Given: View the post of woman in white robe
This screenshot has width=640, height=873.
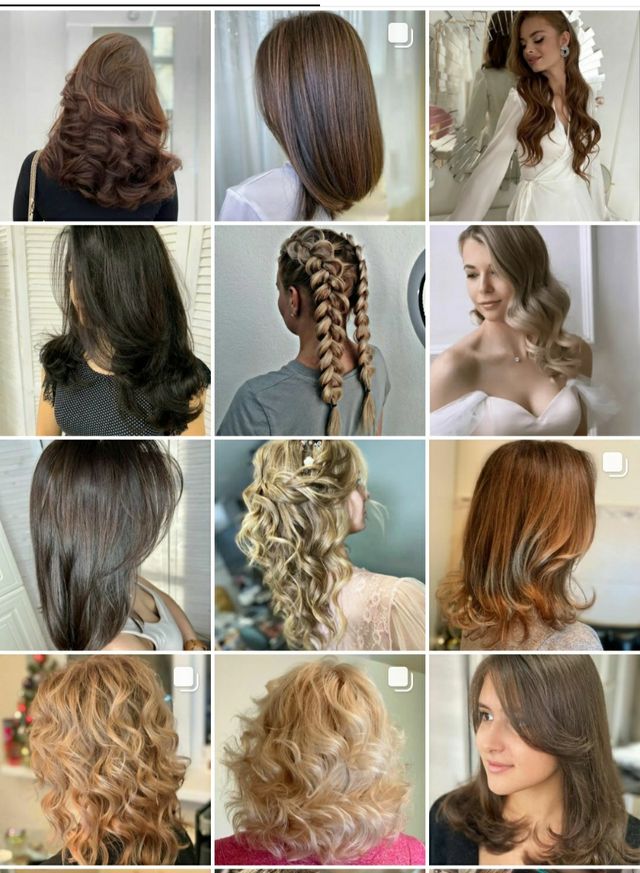Looking at the screenshot, I should pos(534,115).
